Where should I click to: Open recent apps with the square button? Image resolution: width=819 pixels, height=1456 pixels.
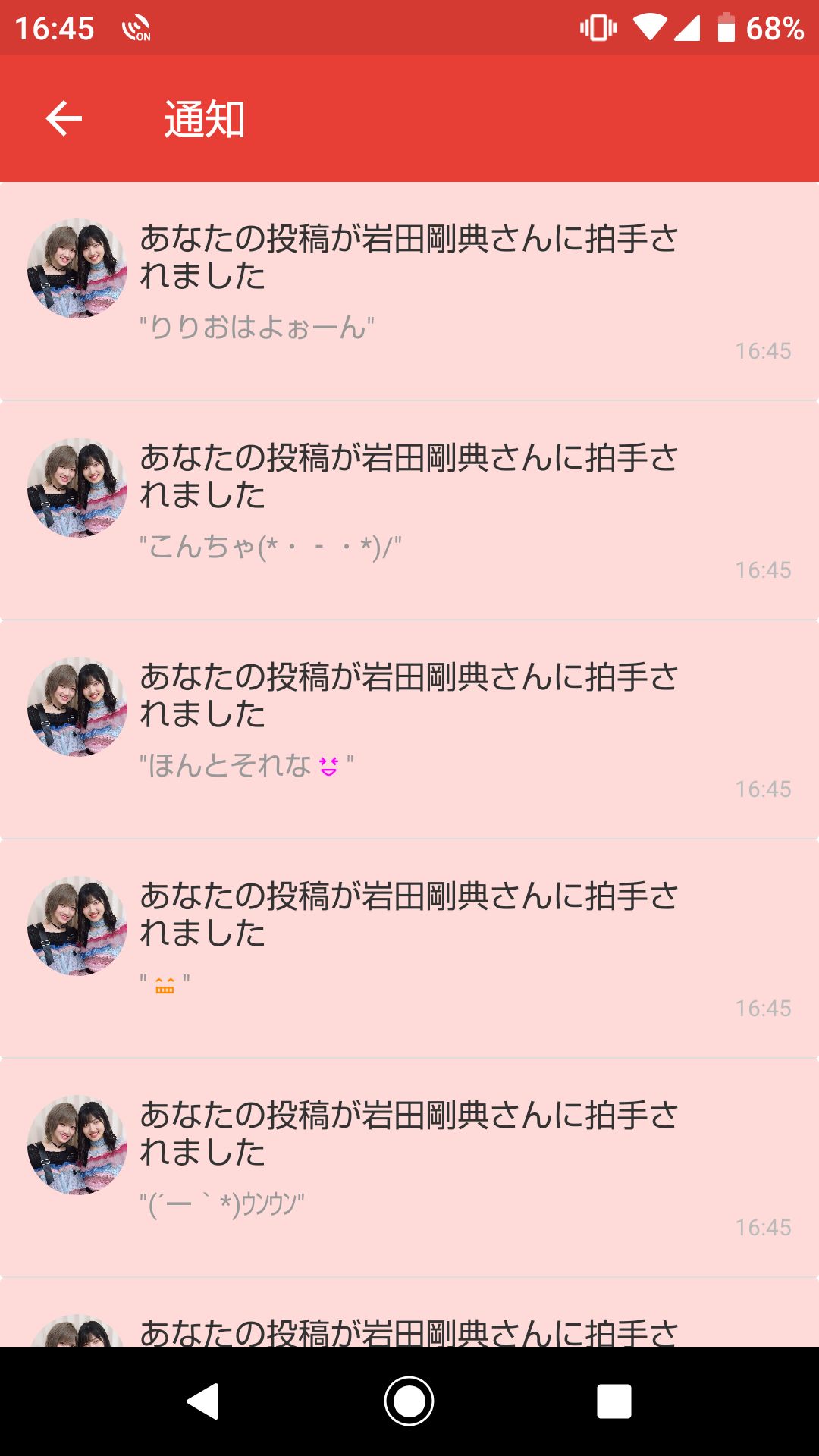point(614,1400)
